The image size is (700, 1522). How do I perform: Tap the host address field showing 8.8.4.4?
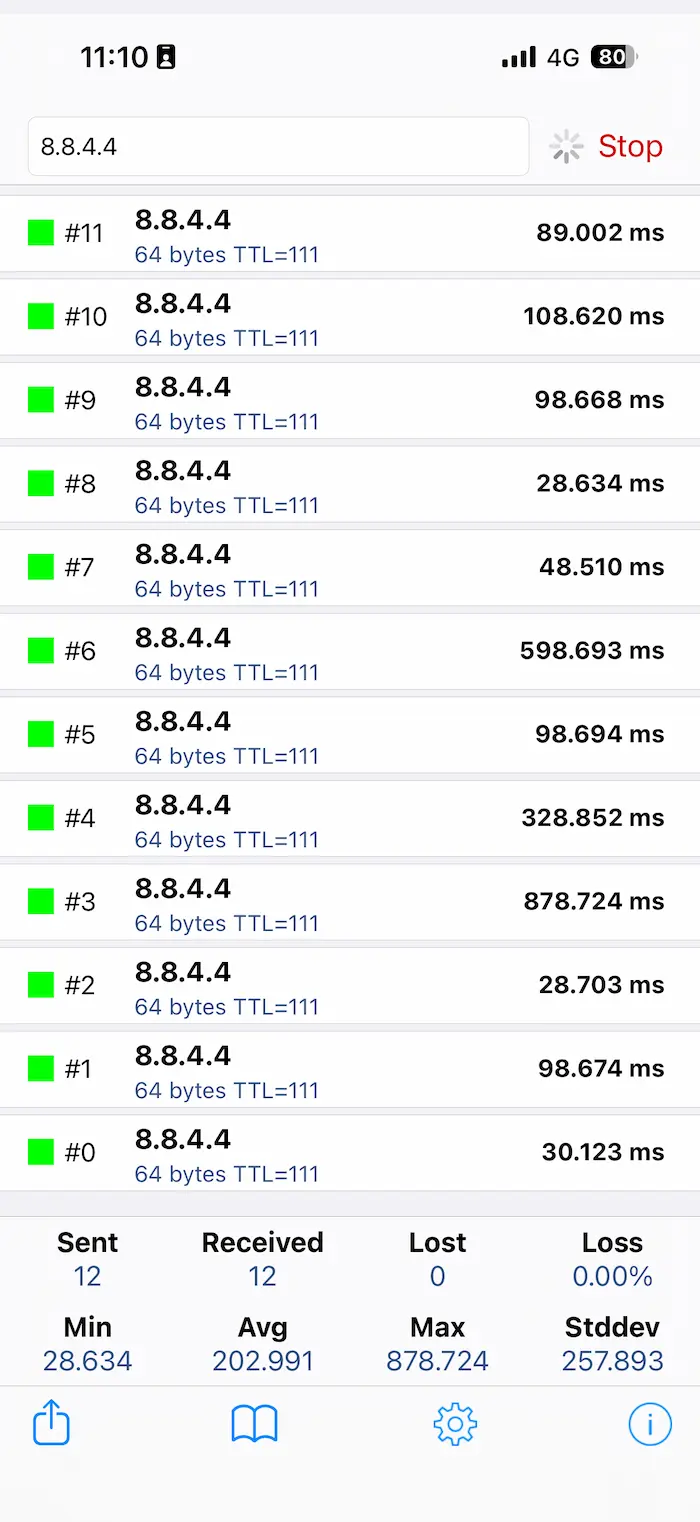point(278,147)
